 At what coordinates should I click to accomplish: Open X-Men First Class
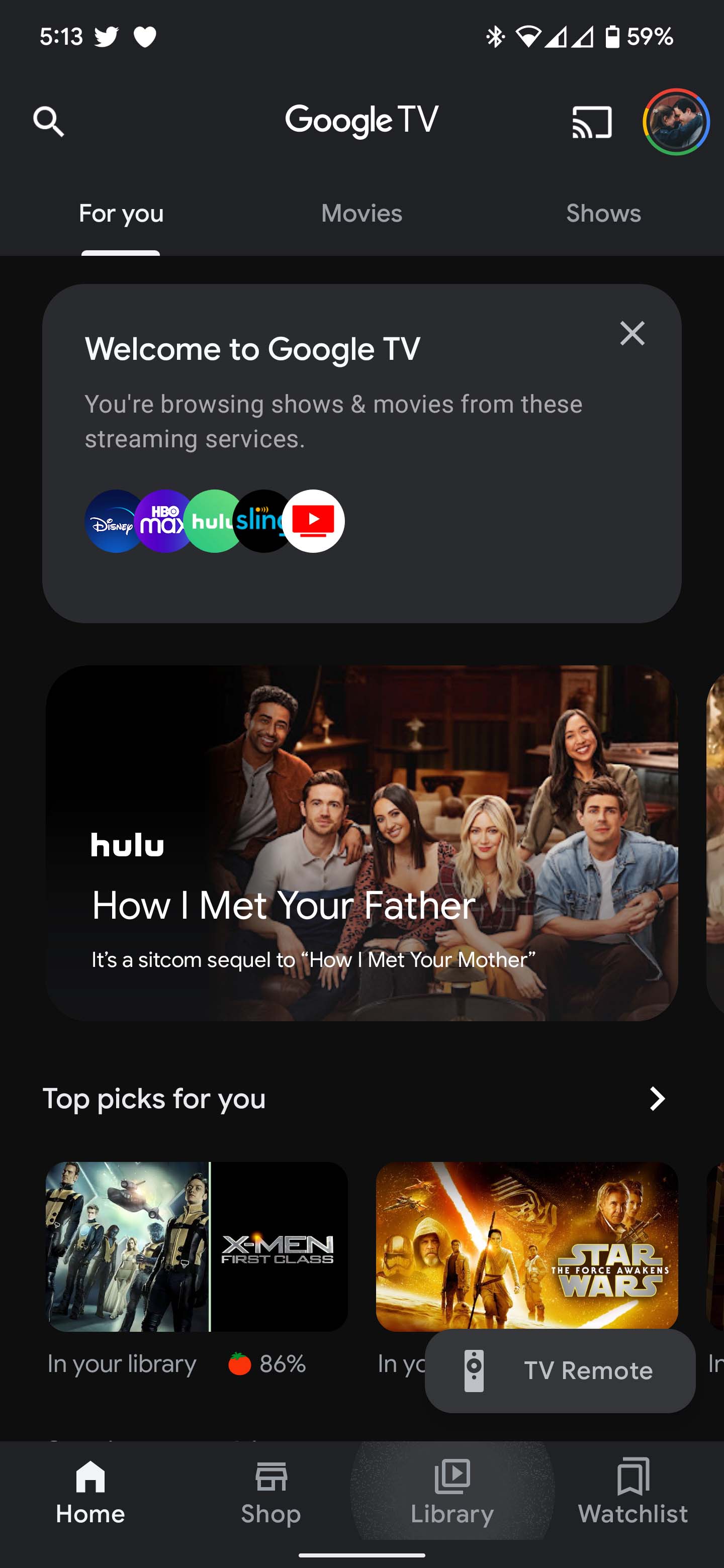pos(196,1246)
